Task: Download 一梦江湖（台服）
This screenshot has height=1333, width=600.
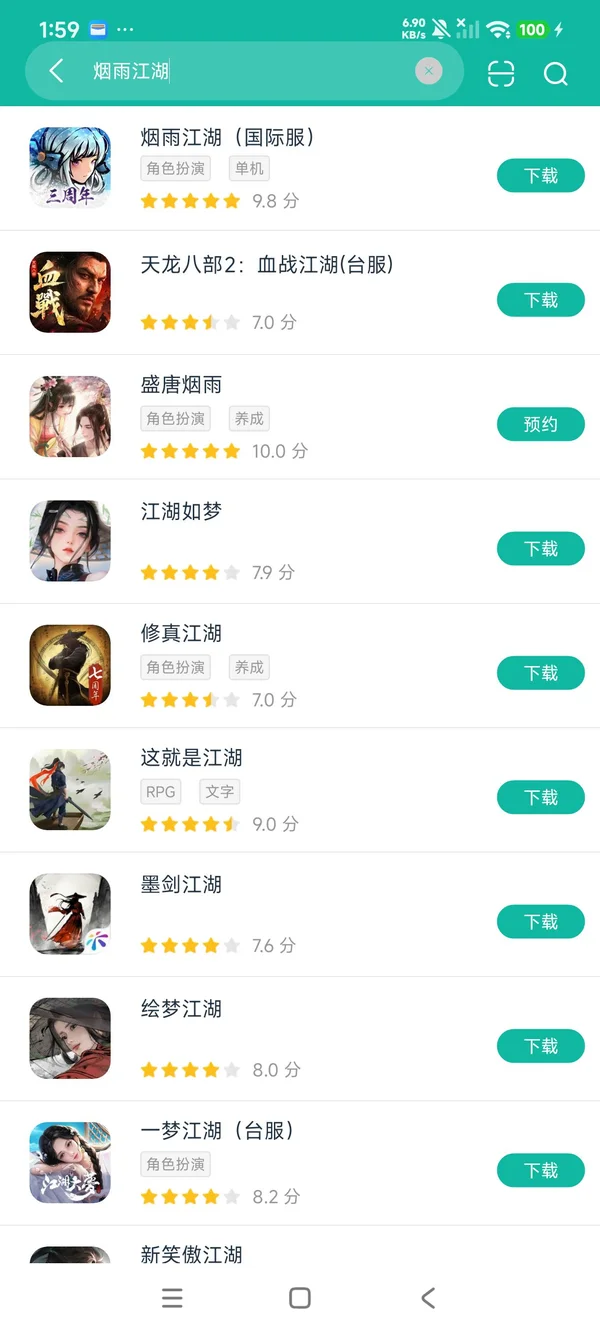Action: [540, 1171]
